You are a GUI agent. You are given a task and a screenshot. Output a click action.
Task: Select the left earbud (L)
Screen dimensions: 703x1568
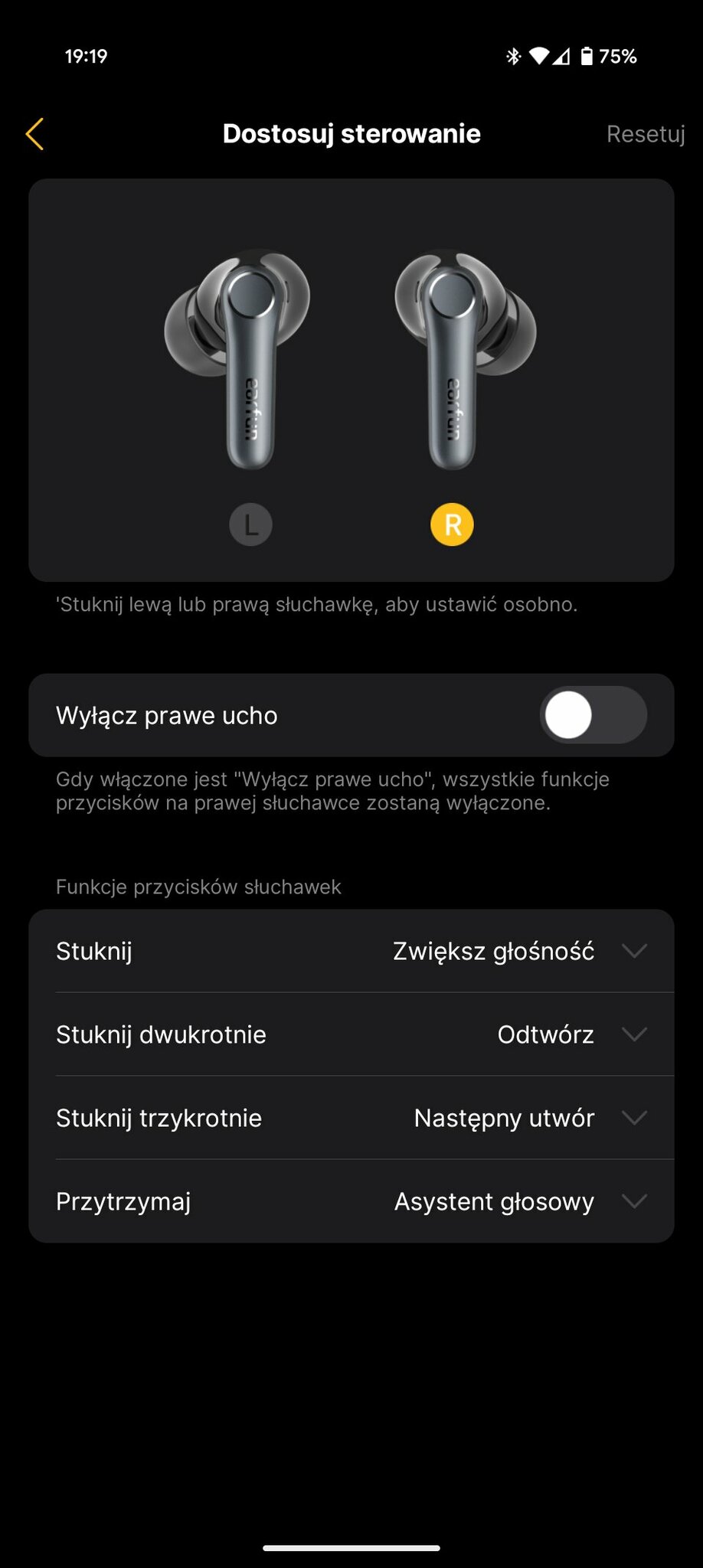pos(250,524)
